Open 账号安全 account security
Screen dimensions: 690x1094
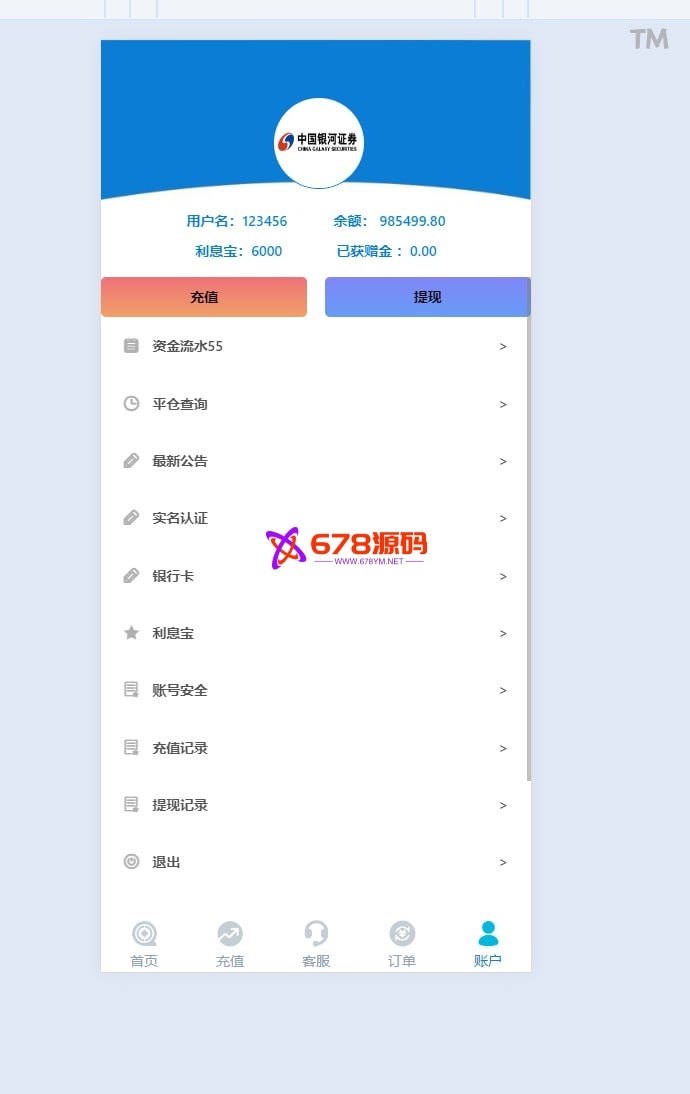click(x=315, y=690)
